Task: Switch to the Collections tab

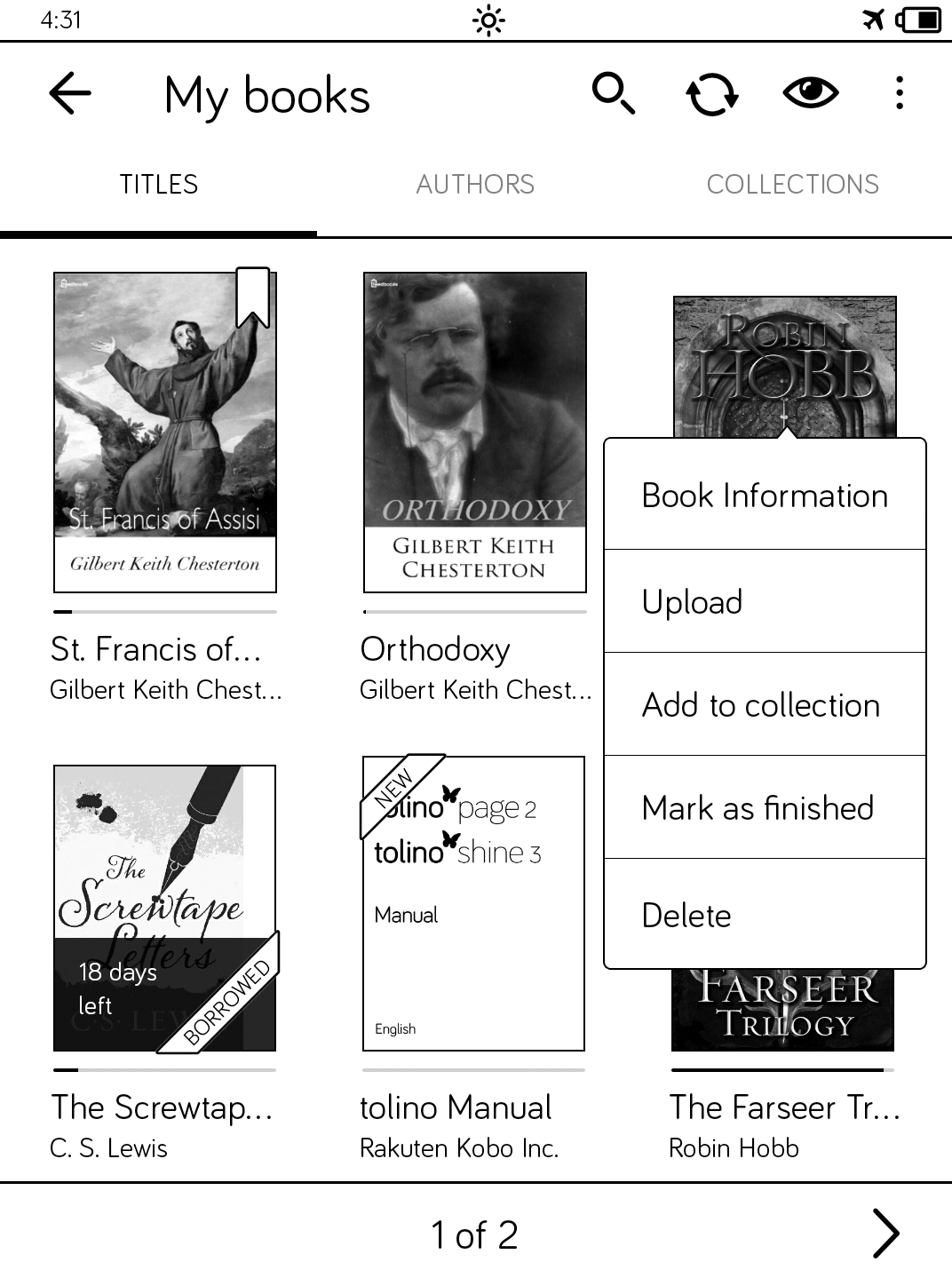Action: click(792, 185)
